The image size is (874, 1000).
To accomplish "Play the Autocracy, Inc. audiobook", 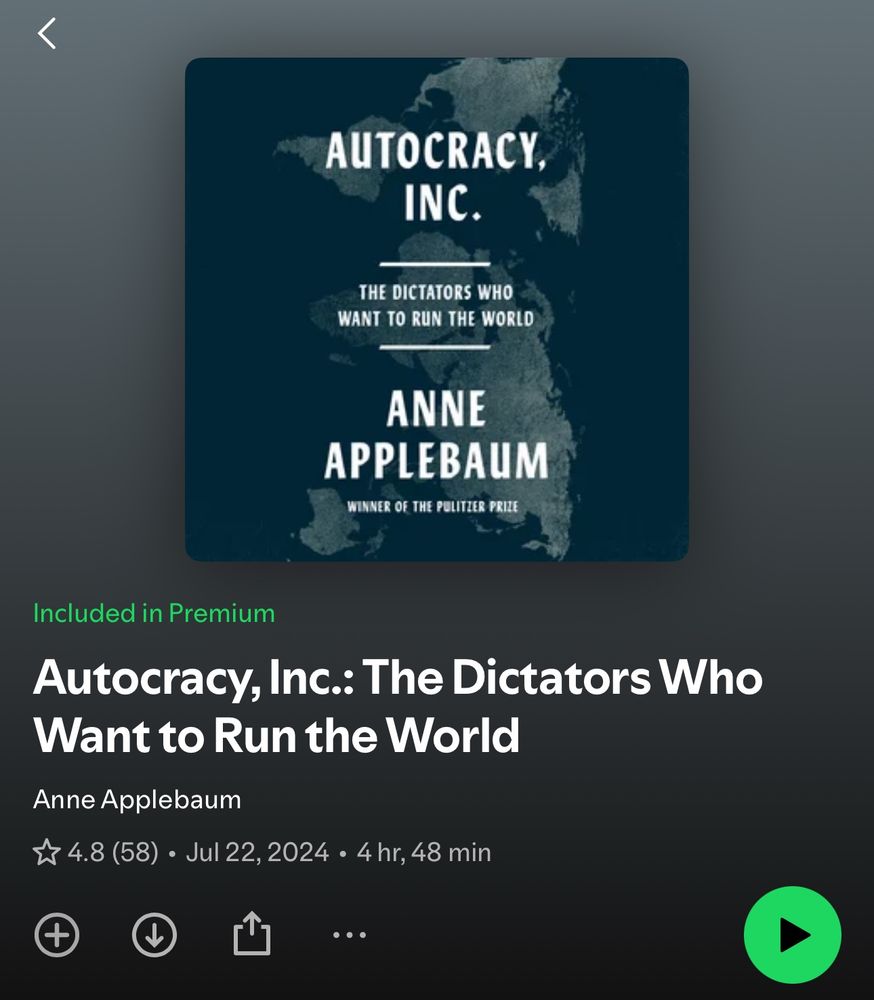I will 792,935.
